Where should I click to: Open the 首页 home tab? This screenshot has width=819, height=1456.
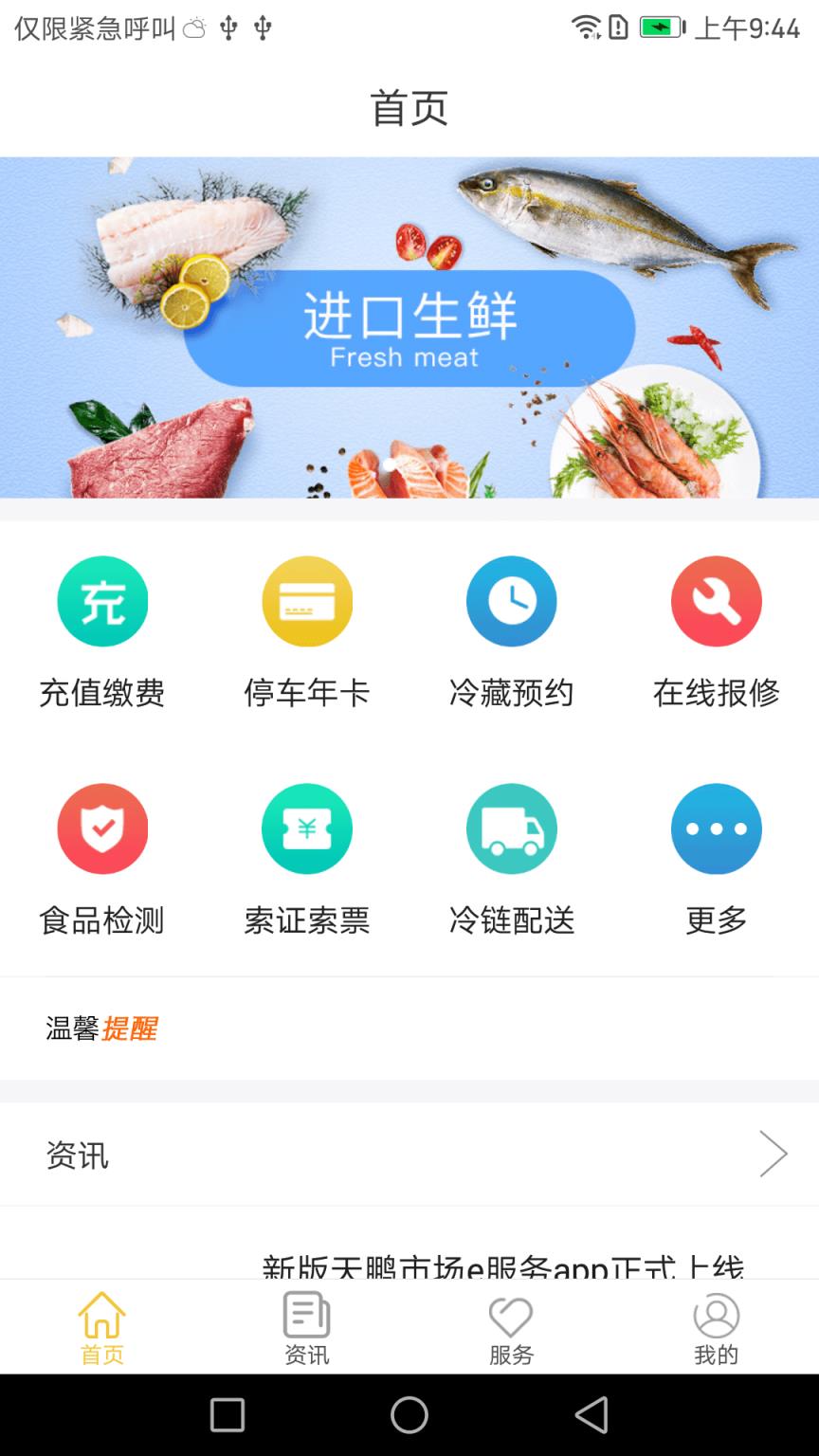tap(102, 1327)
